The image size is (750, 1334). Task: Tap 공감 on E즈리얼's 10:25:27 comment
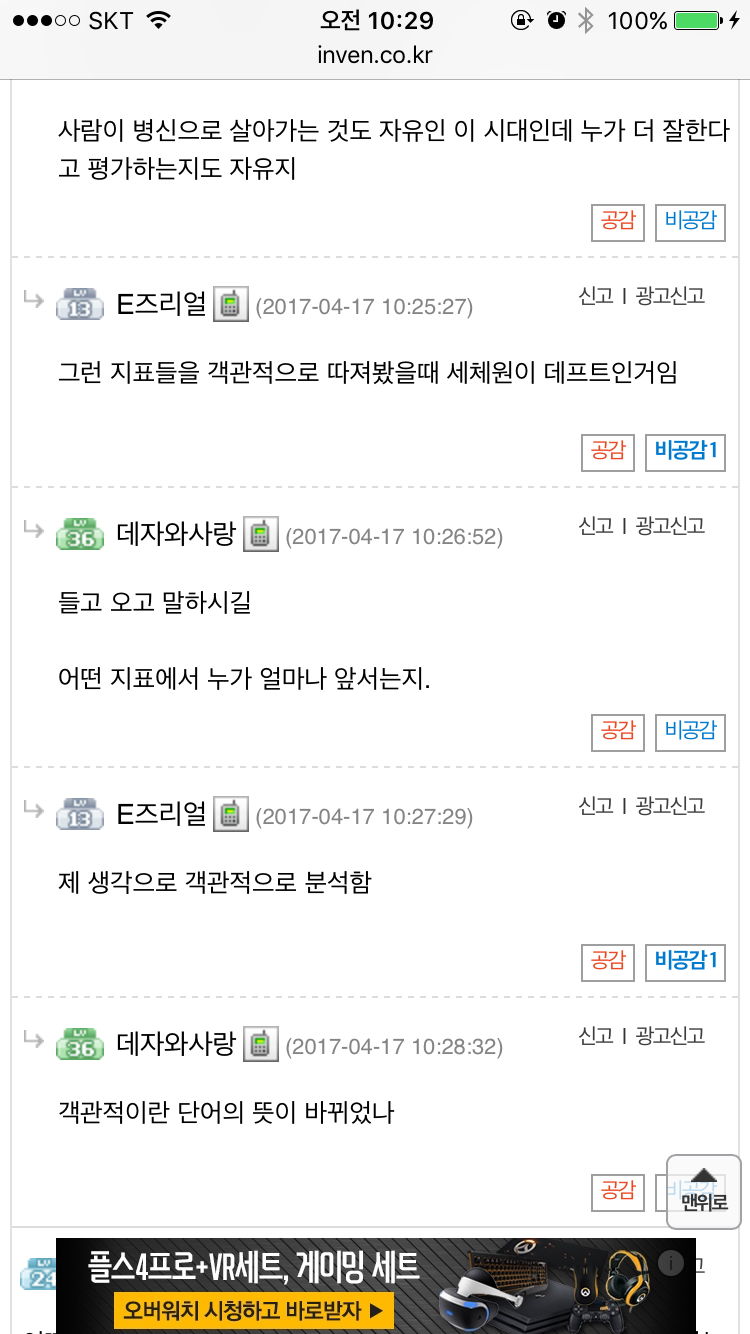[x=608, y=452]
